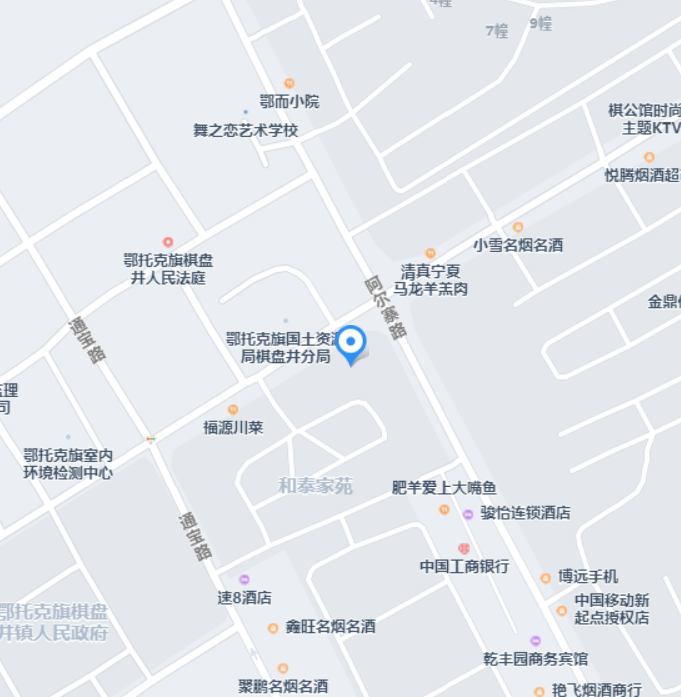This screenshot has height=697, width=681.
Task: Open the 乾丰园商务宾馆 hotel marker
Action: (x=535, y=640)
